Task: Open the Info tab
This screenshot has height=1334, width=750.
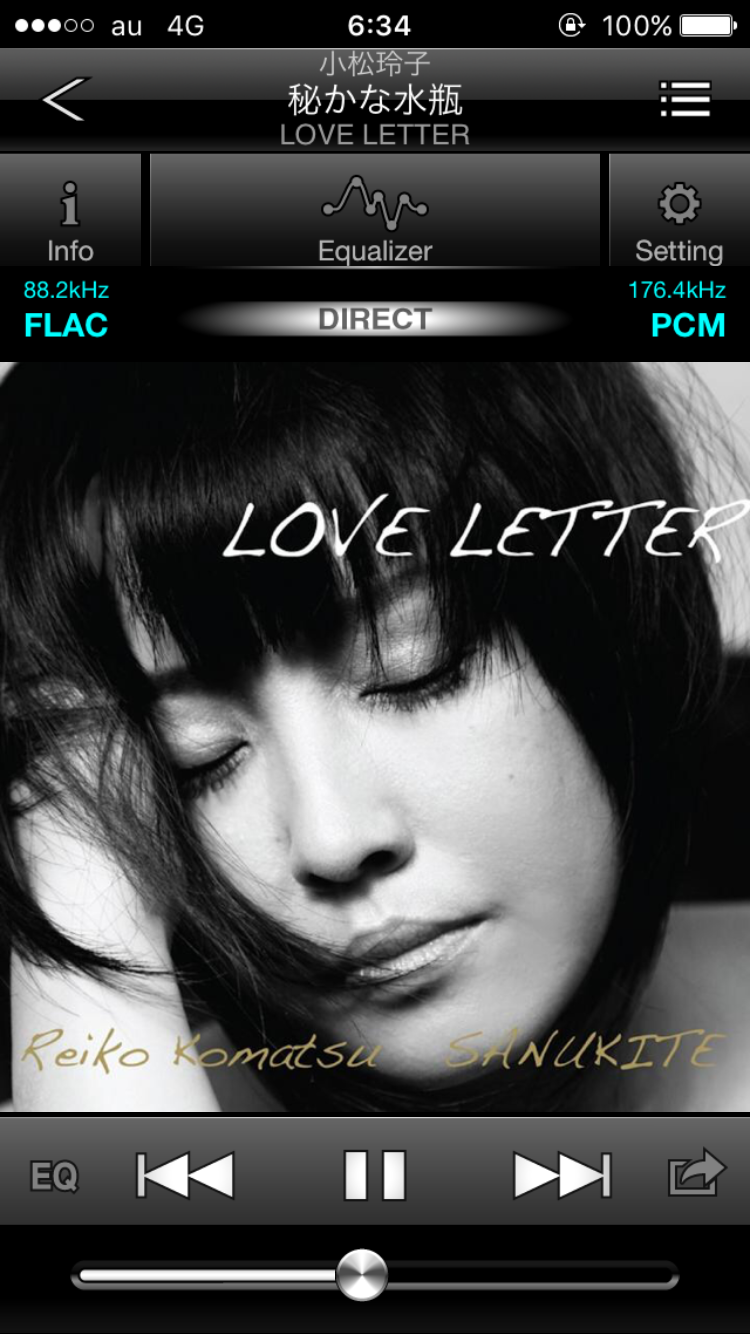Action: point(70,210)
